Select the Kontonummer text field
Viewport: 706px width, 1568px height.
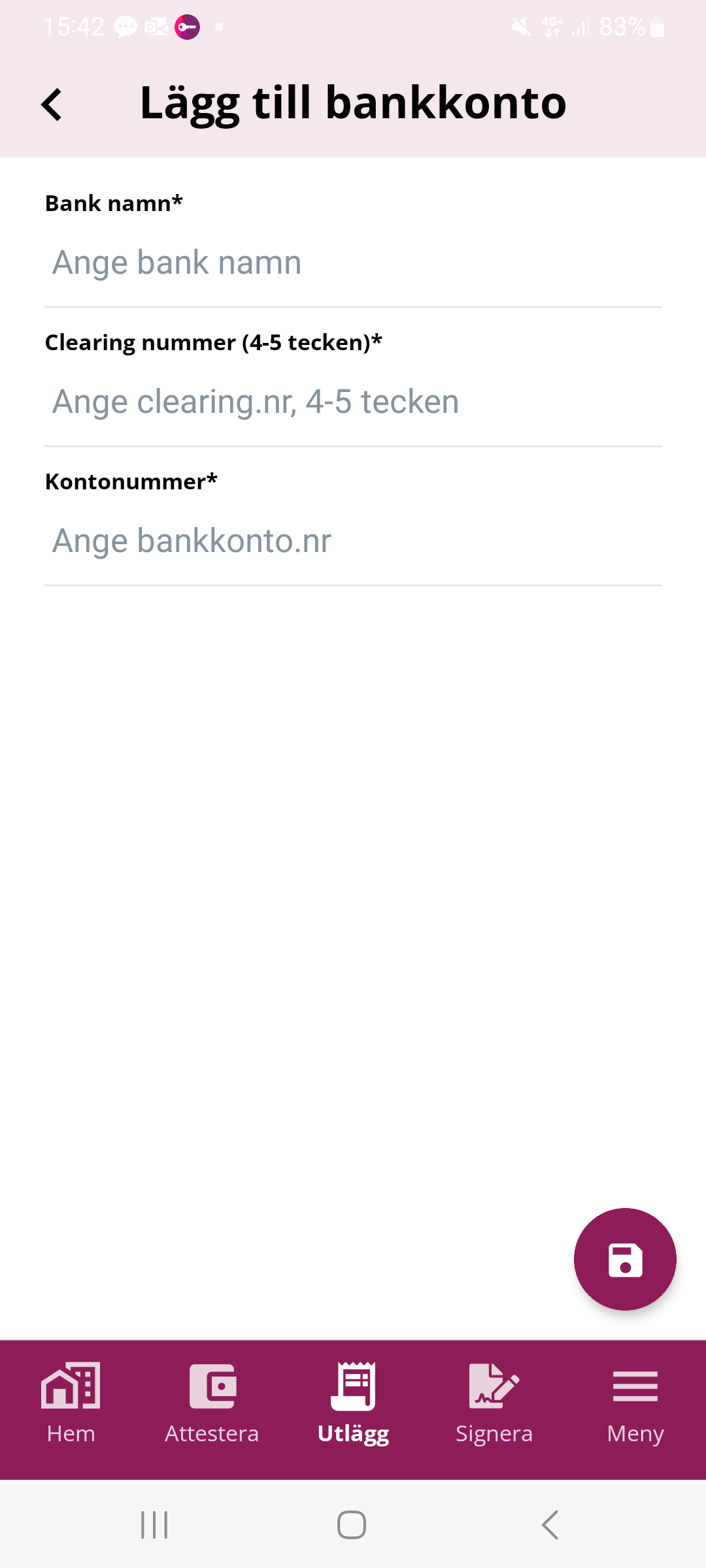pos(353,542)
